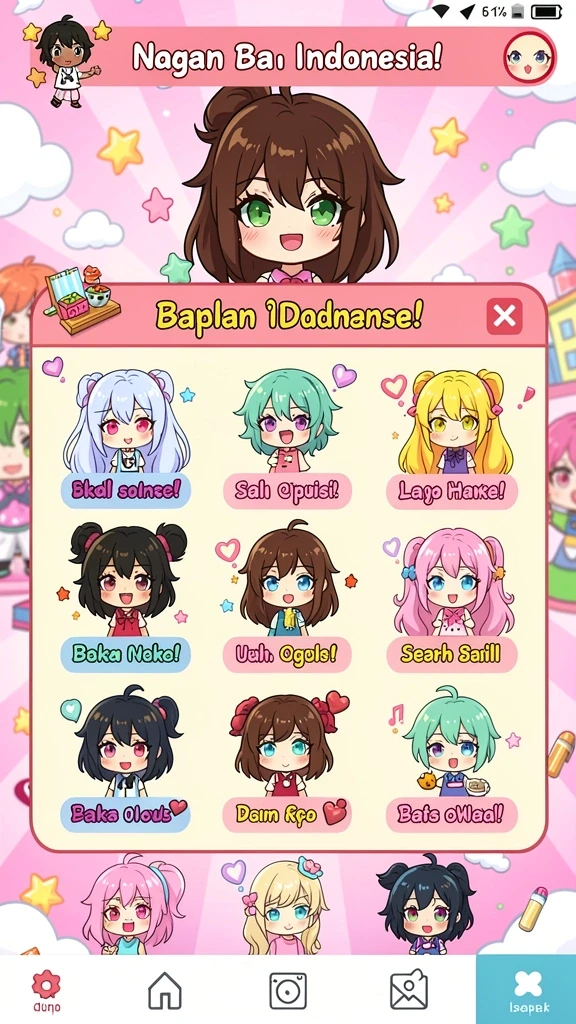
Task: Open the profile avatar in top banner
Action: tap(530, 57)
